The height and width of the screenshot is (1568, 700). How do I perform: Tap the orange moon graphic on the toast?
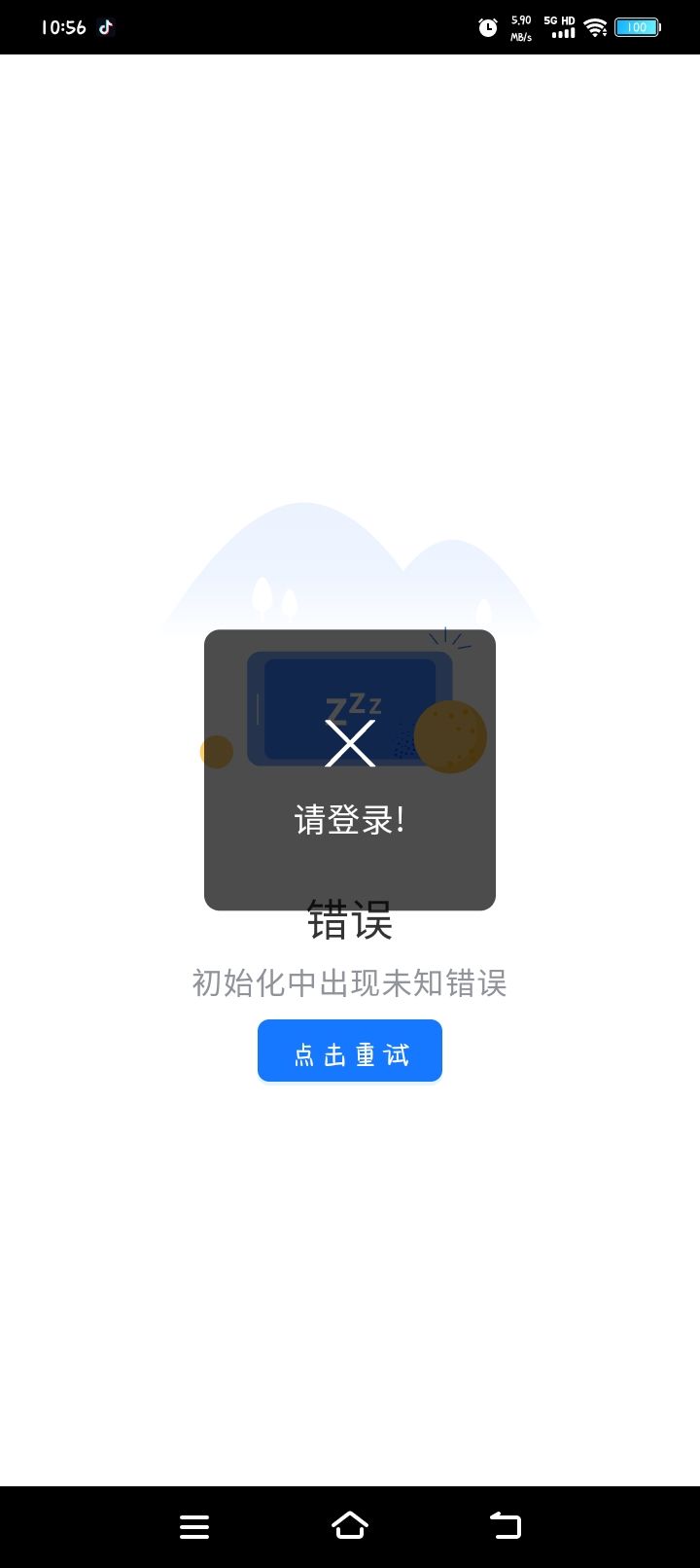[x=450, y=737]
